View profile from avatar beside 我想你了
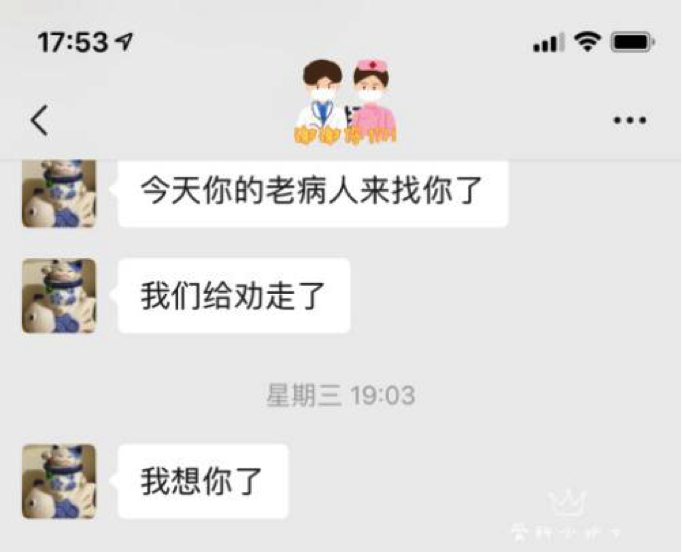This screenshot has width=682, height=553. point(59,481)
